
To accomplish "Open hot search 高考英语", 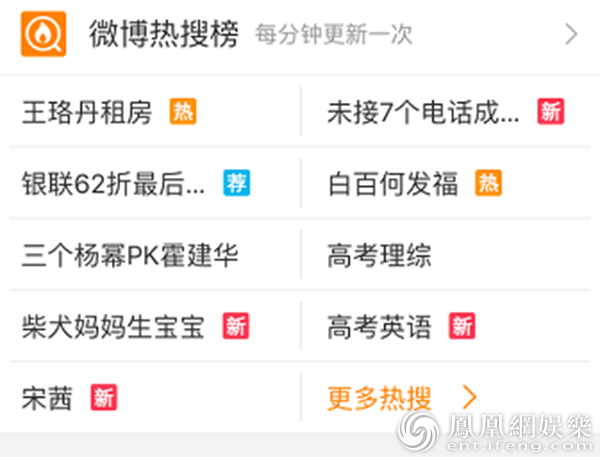I will click(x=379, y=326).
